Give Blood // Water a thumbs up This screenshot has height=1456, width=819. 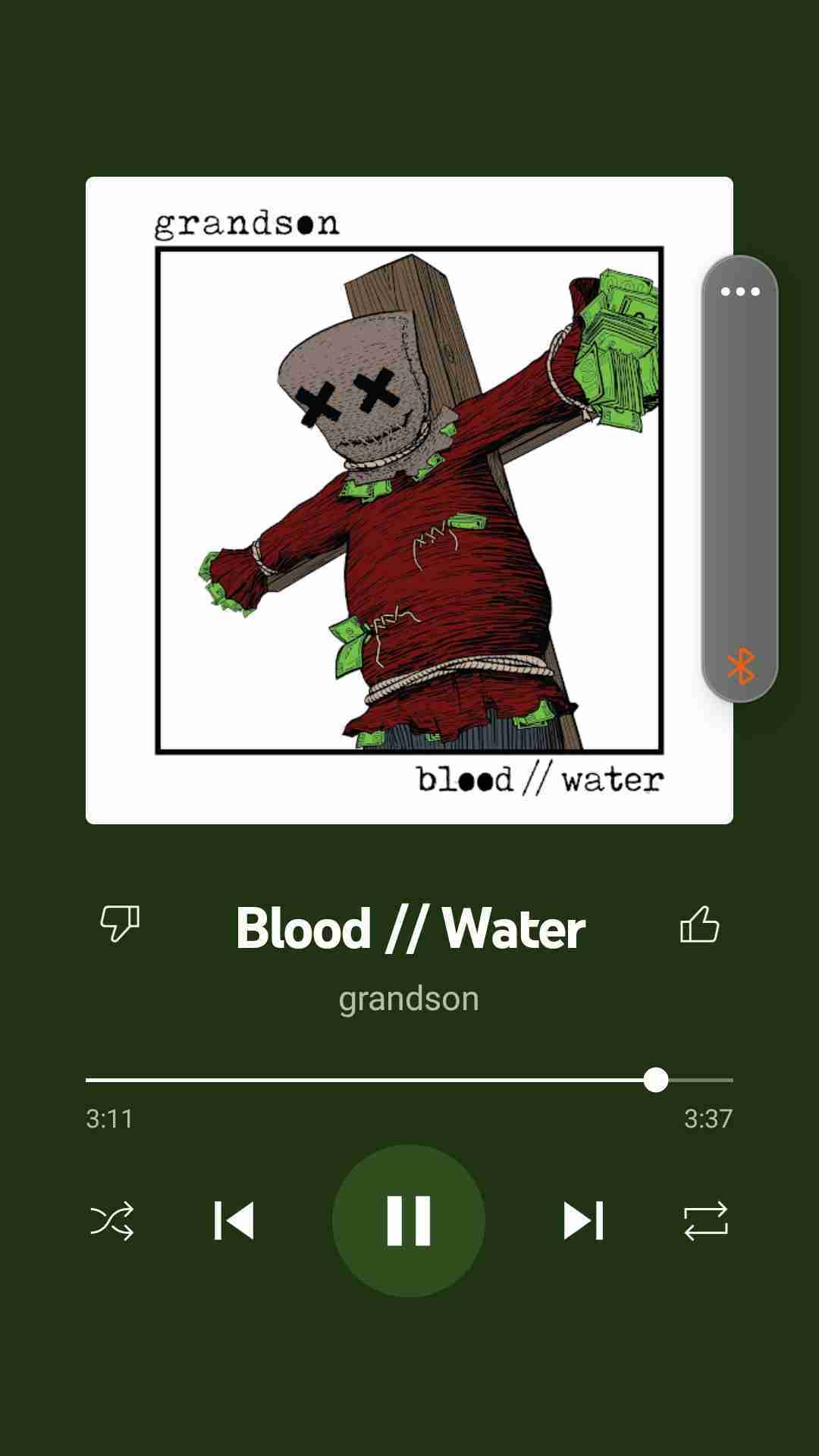point(699,924)
